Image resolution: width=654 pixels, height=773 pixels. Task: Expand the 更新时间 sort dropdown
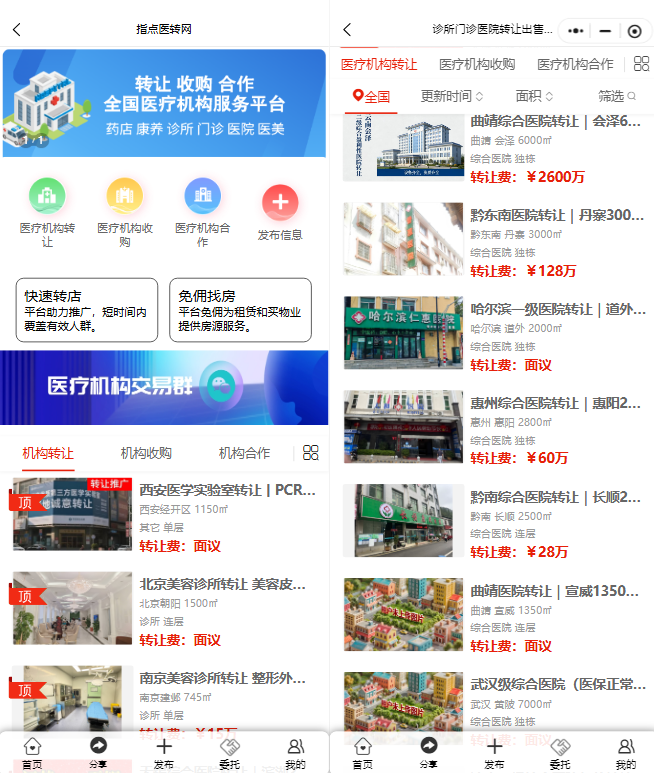[x=451, y=96]
